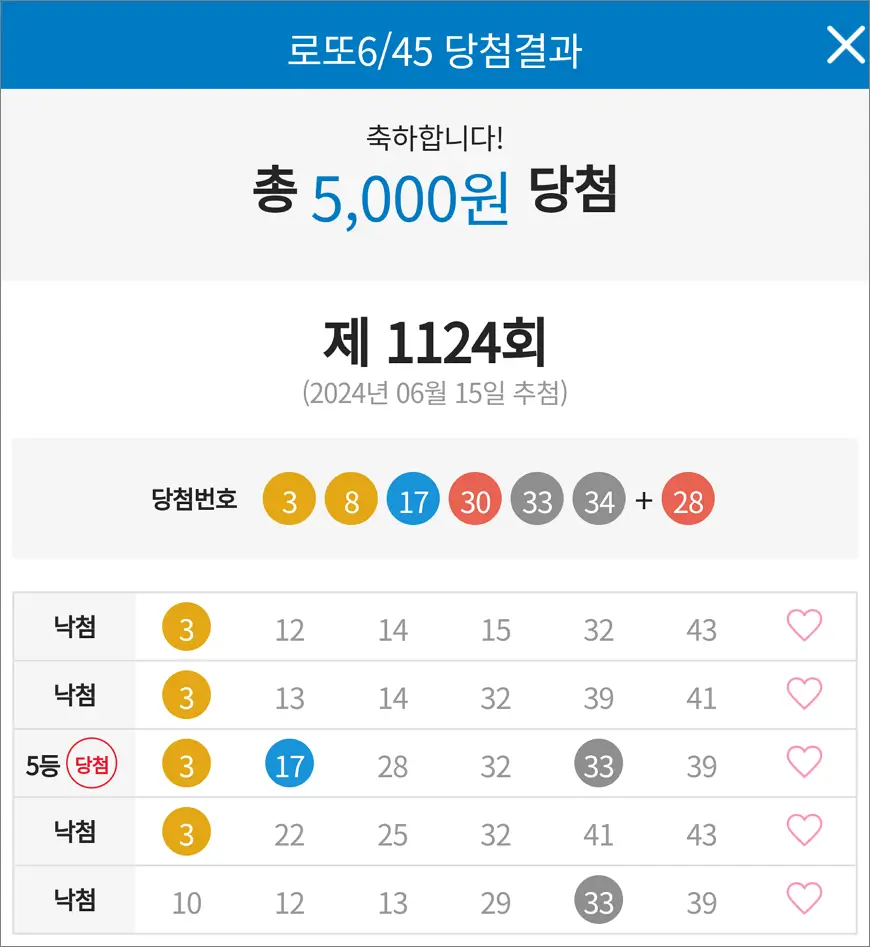Favorite the row with 3, 12, 14, 15
Viewport: 870px width, 947px height.
point(804,626)
